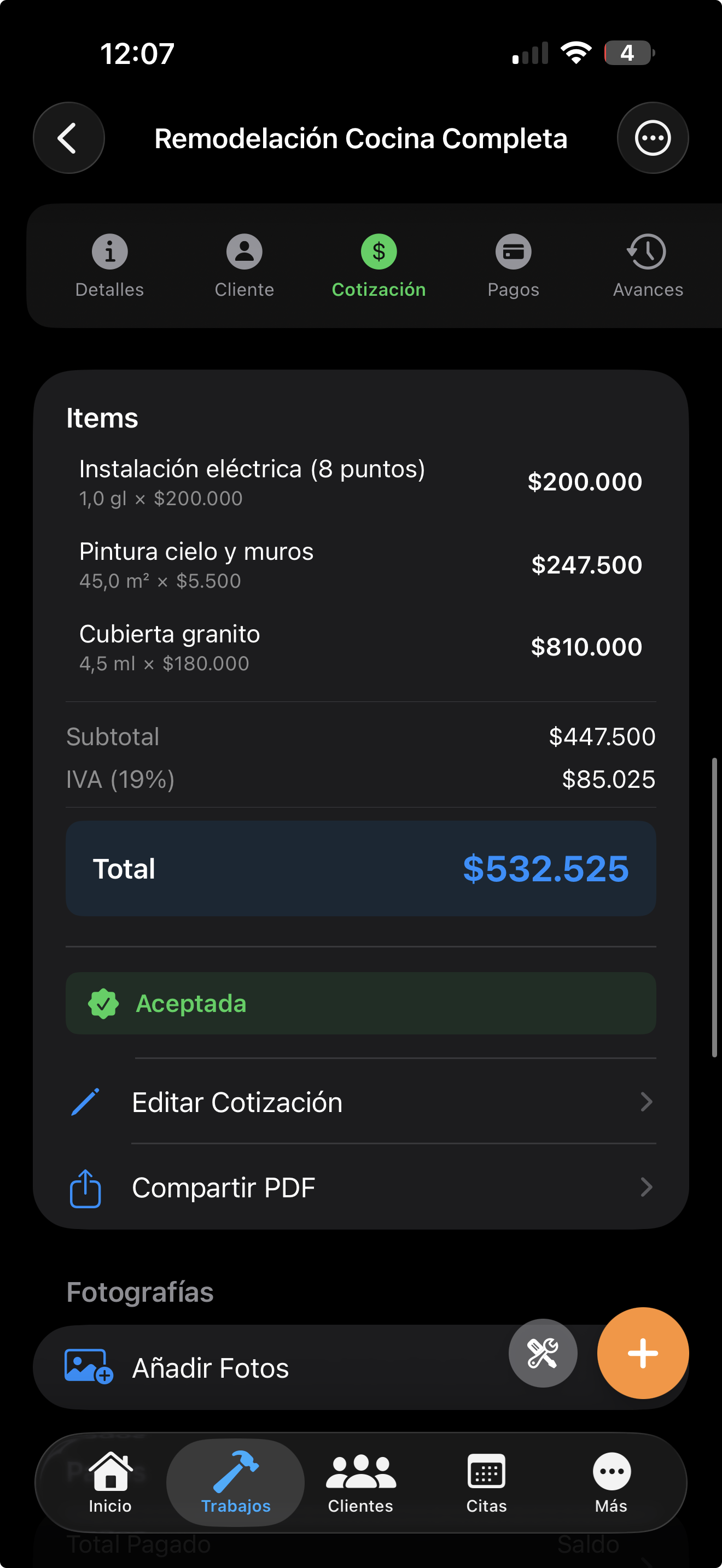
Task: Toggle the Aceptada status badge
Action: point(360,1003)
